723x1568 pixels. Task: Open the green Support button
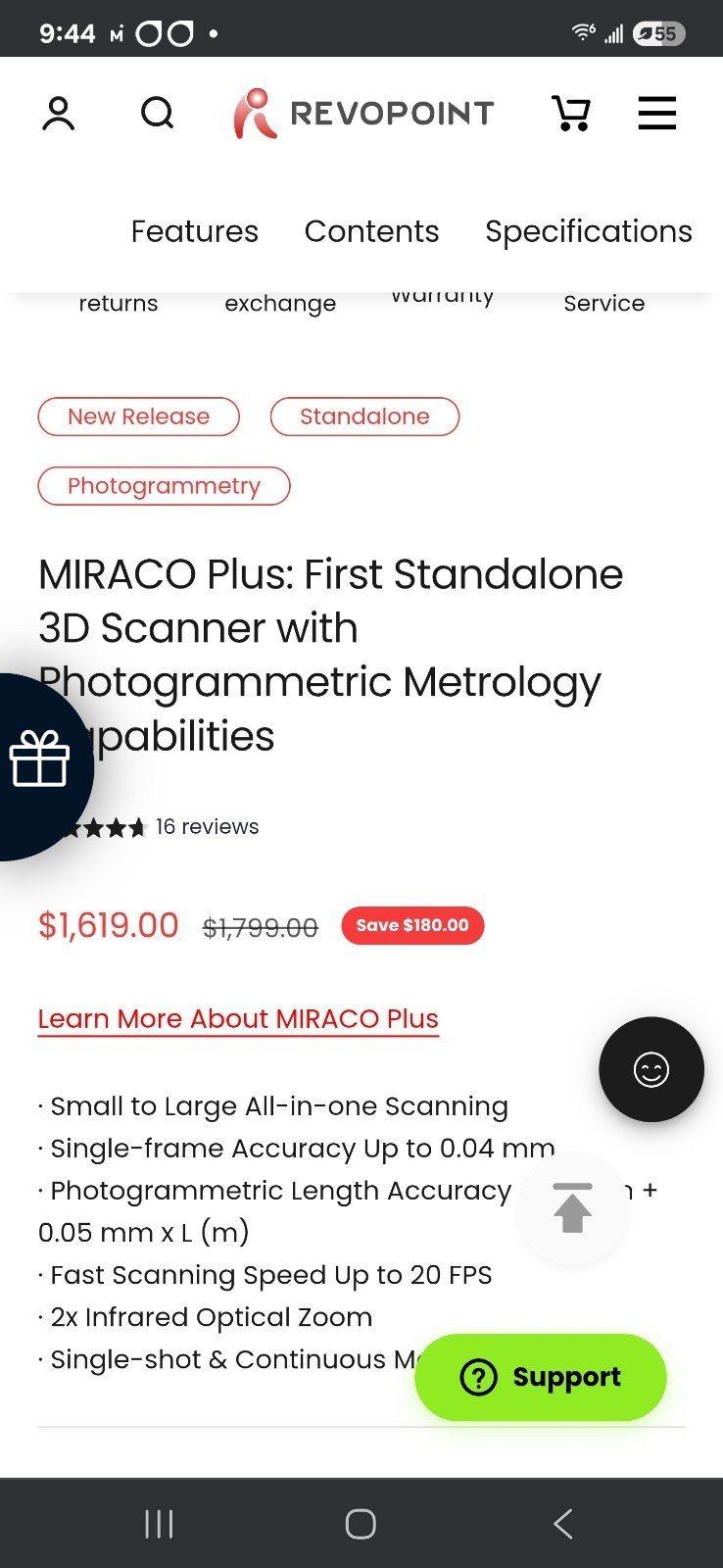[x=541, y=1377]
